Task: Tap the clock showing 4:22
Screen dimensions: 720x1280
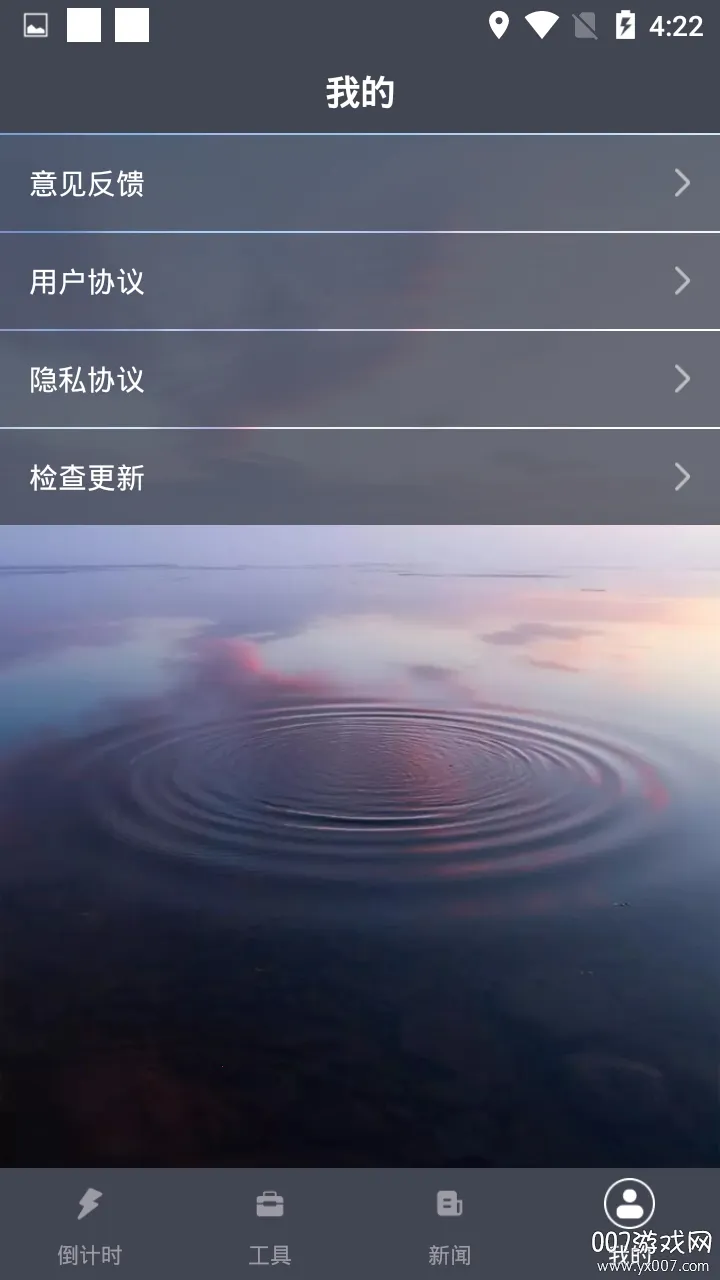Action: tap(675, 23)
